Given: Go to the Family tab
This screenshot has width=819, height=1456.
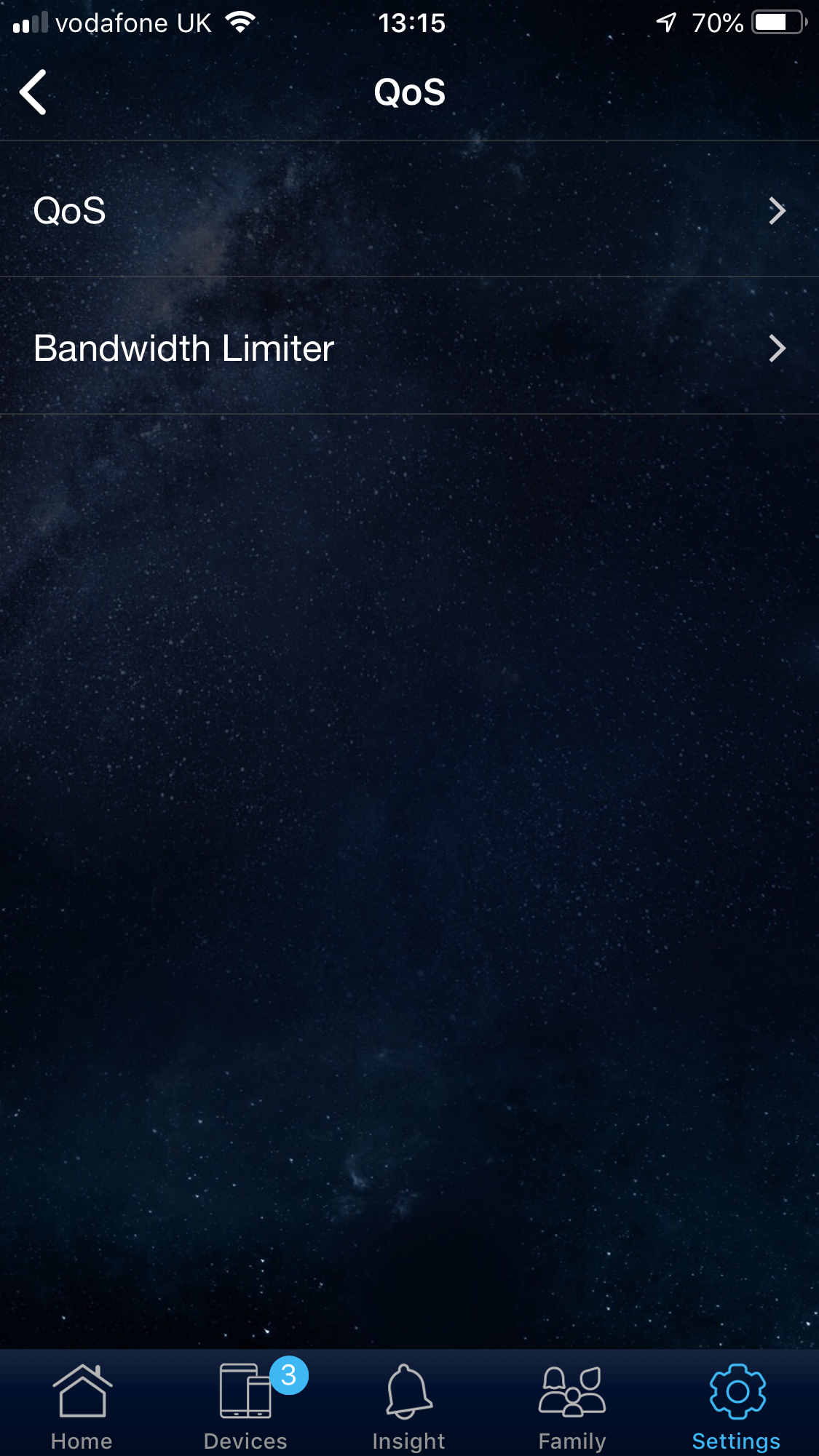Looking at the screenshot, I should (x=572, y=1406).
